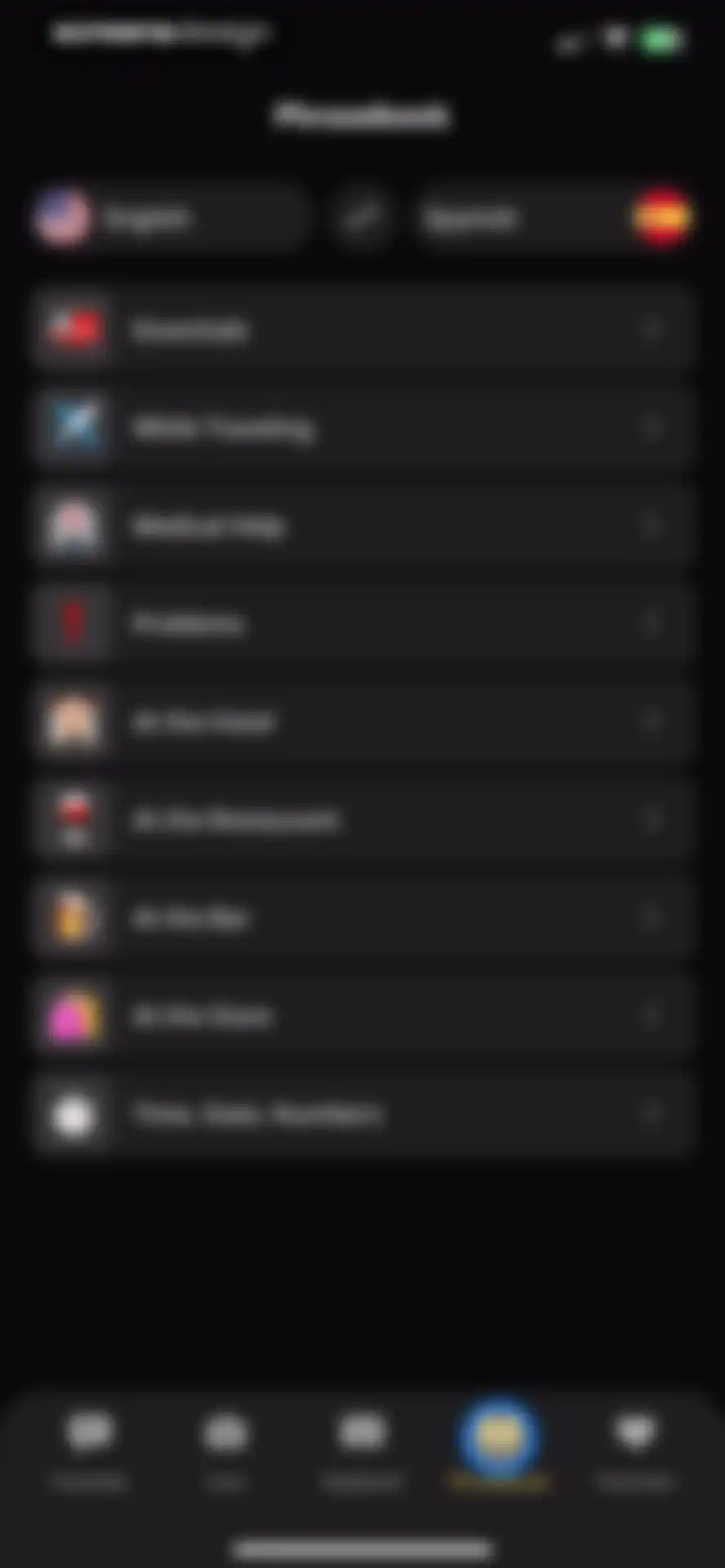Open the phrase category with the beer mug icon

(x=363, y=918)
